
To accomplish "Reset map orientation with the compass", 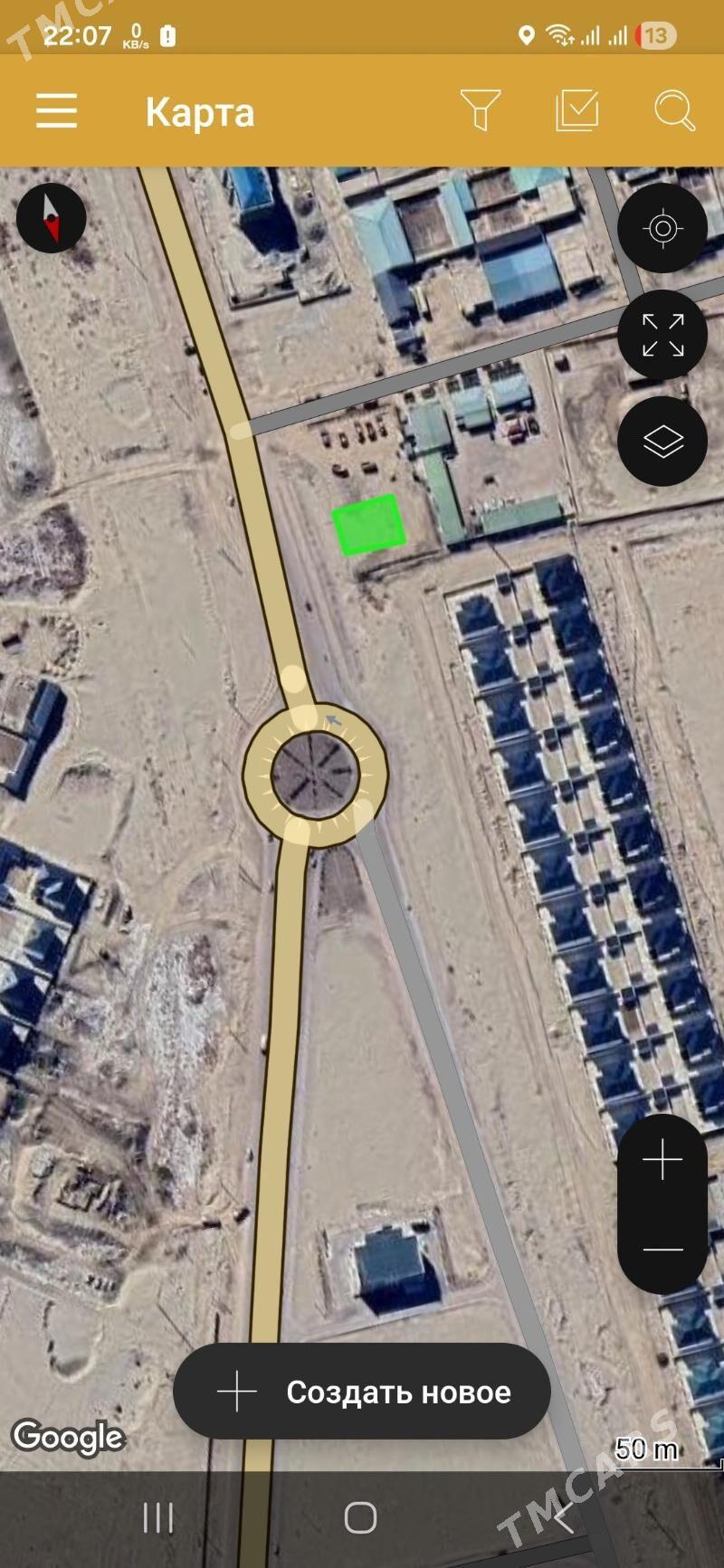I will point(52,218).
